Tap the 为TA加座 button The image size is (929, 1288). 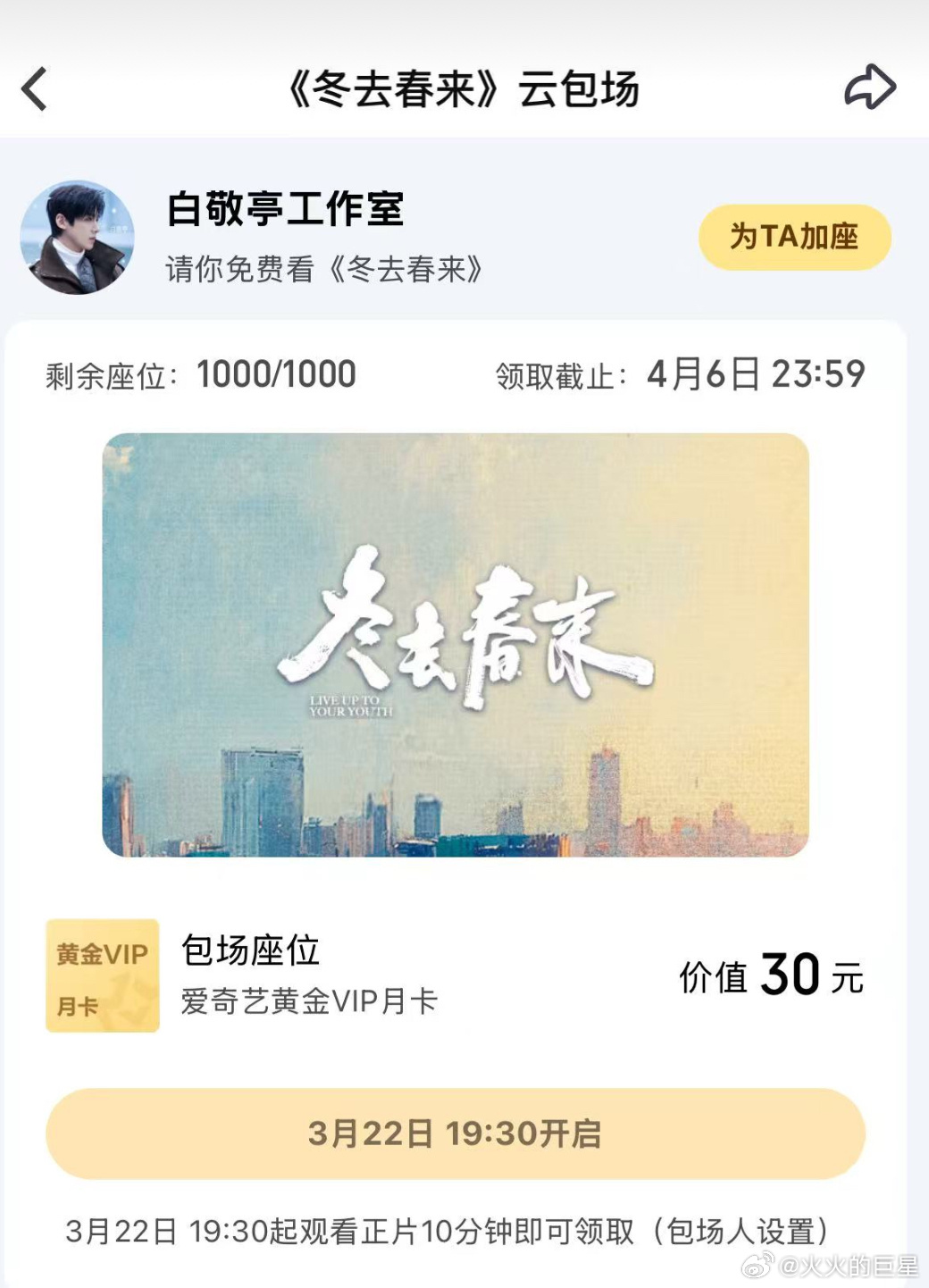[x=793, y=236]
